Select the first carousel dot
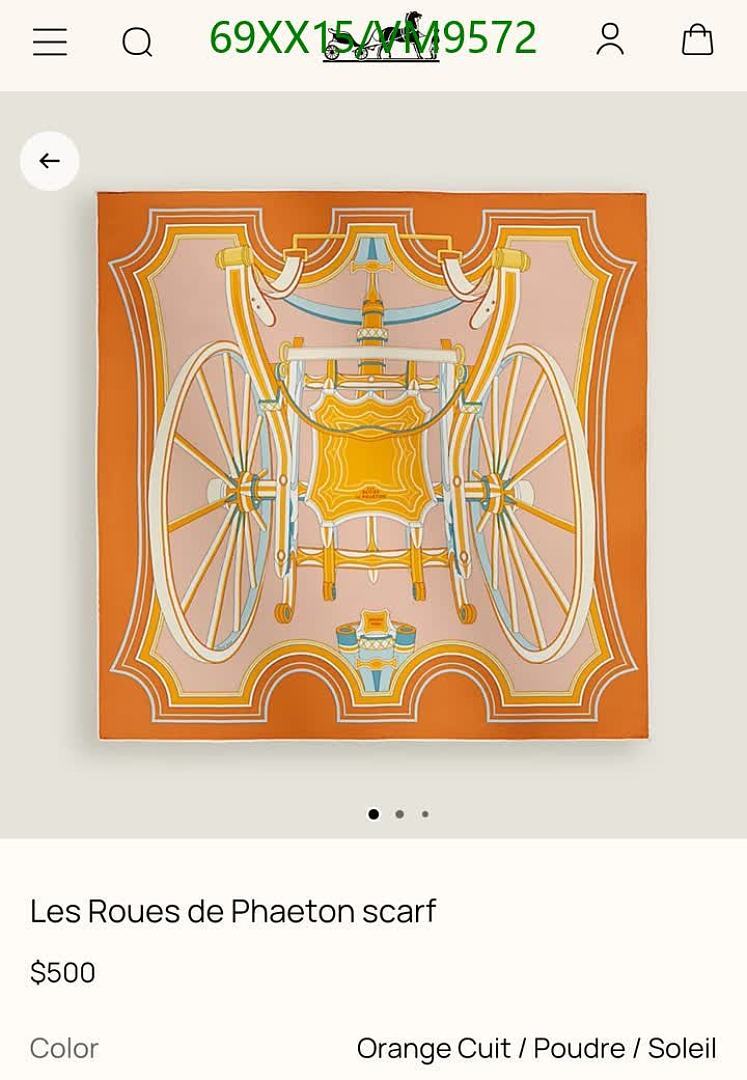747x1080 pixels. pos(373,814)
